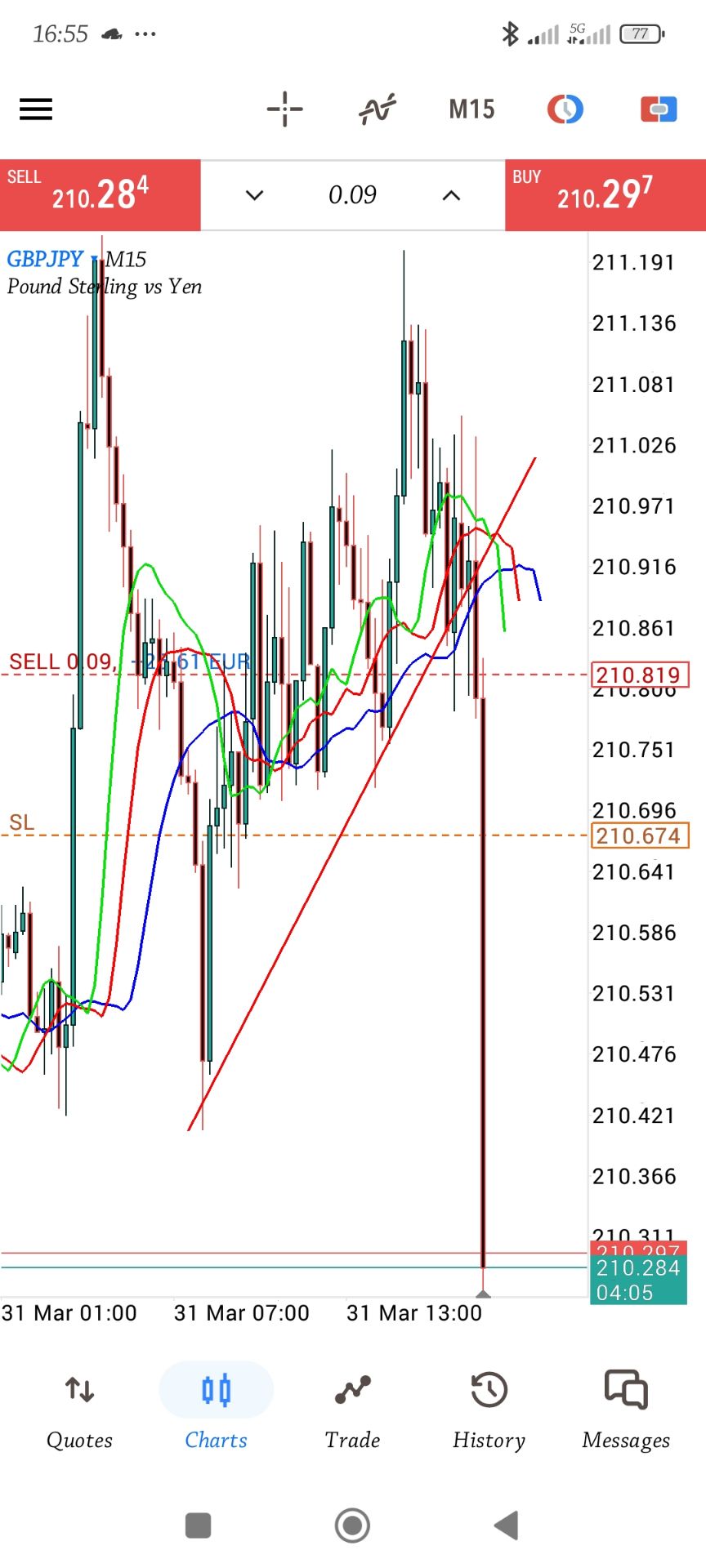Decrease the lot volume

coord(255,195)
